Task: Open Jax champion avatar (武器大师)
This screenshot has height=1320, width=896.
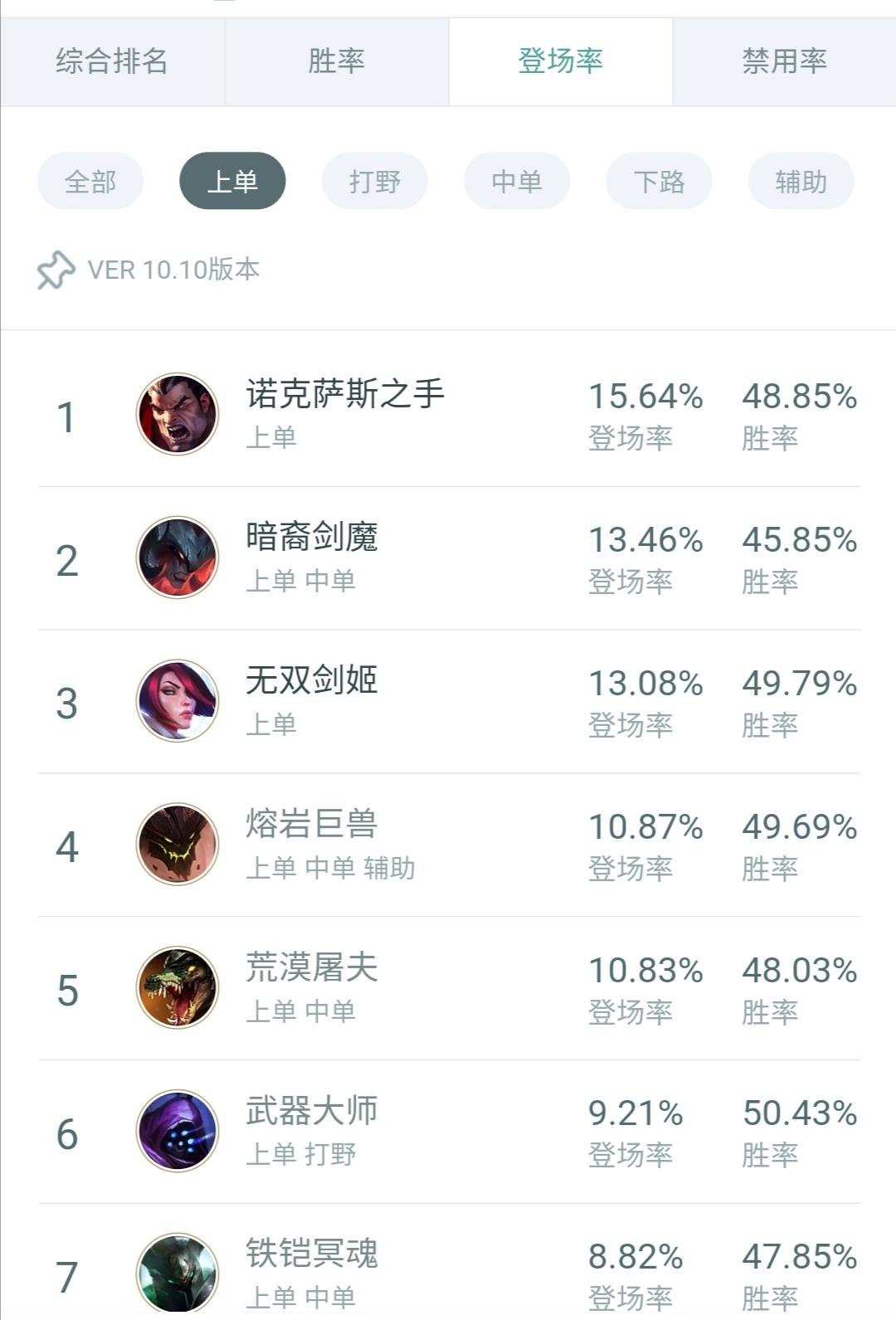Action: pos(177,1132)
